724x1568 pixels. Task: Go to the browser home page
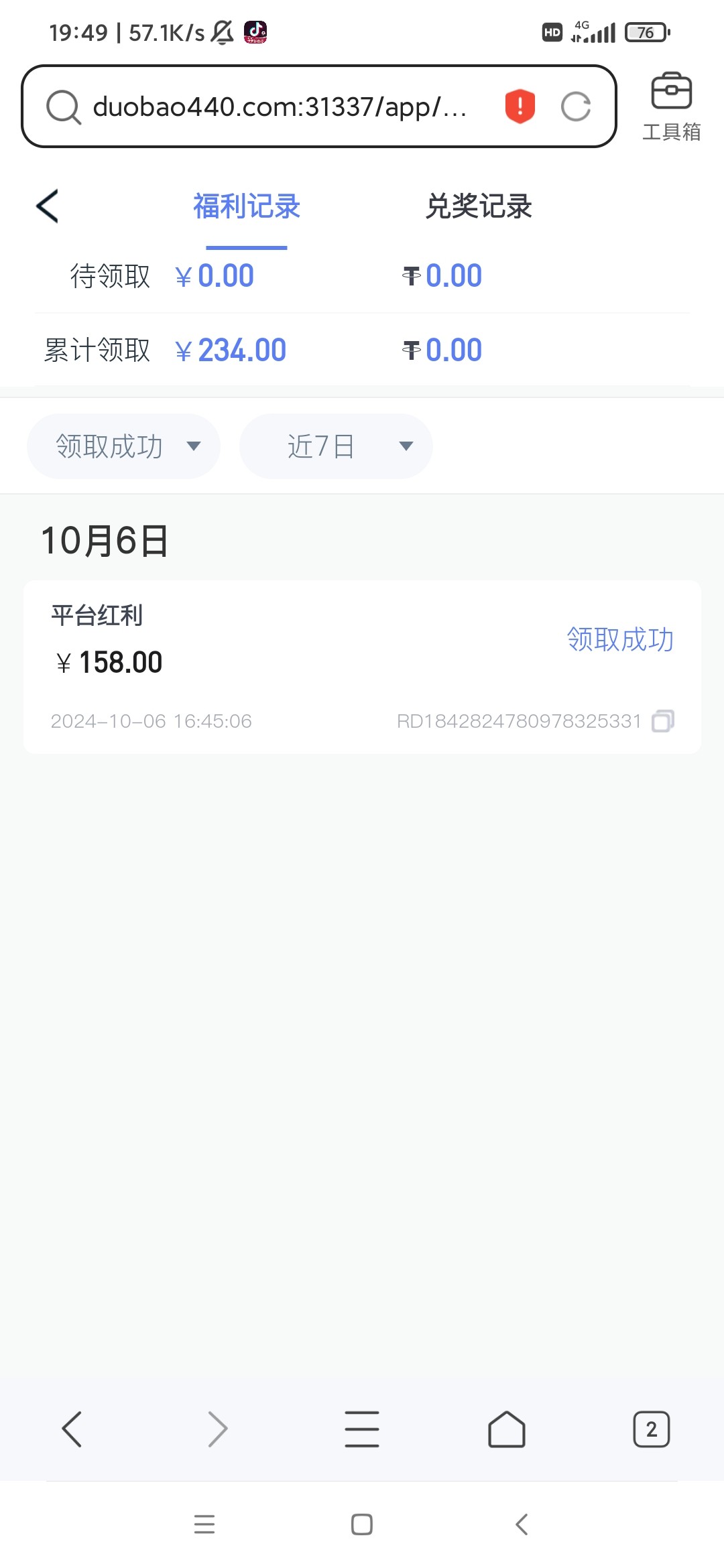coord(507,1429)
